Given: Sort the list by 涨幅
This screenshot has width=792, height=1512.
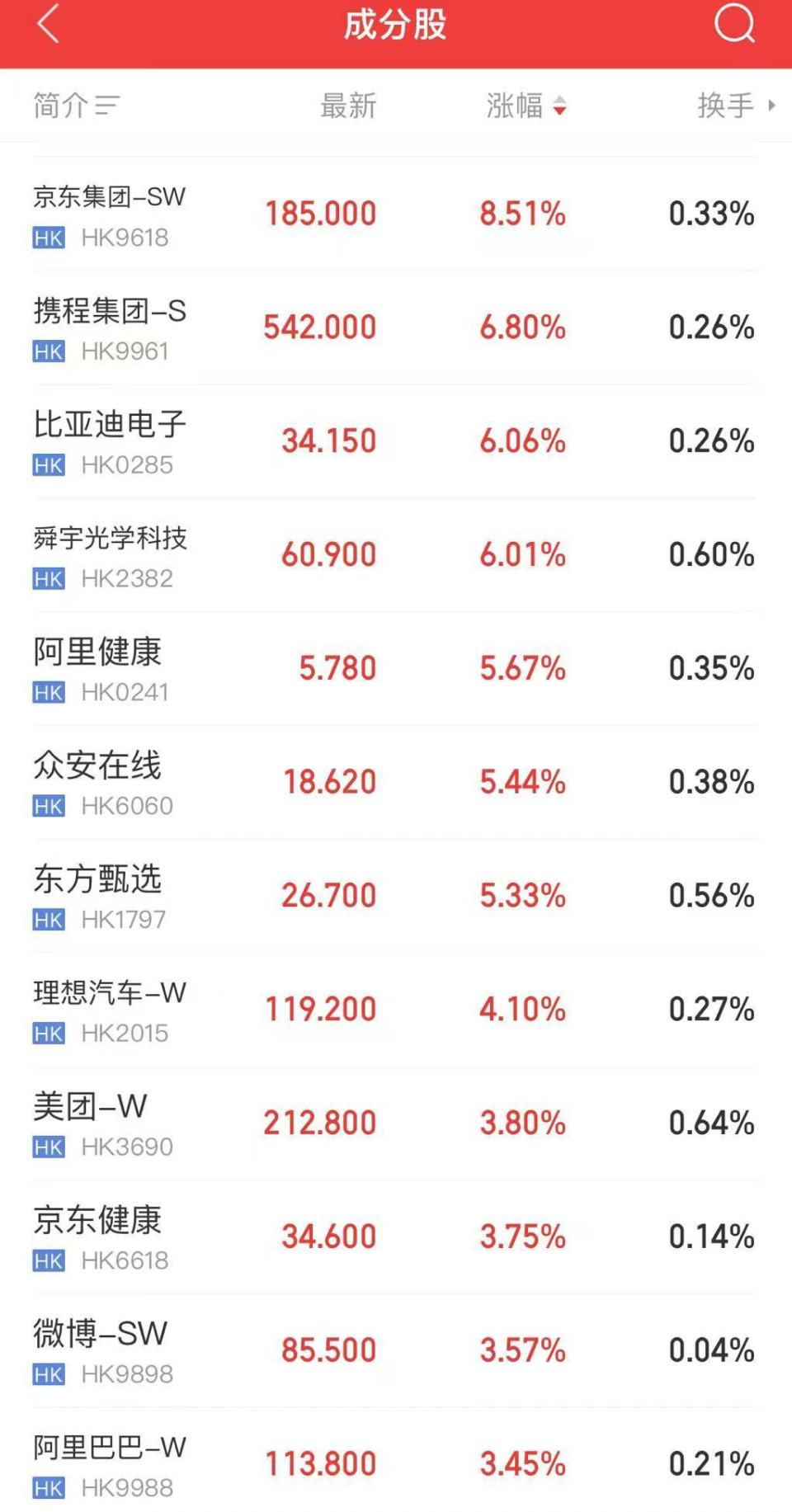Looking at the screenshot, I should tap(526, 106).
